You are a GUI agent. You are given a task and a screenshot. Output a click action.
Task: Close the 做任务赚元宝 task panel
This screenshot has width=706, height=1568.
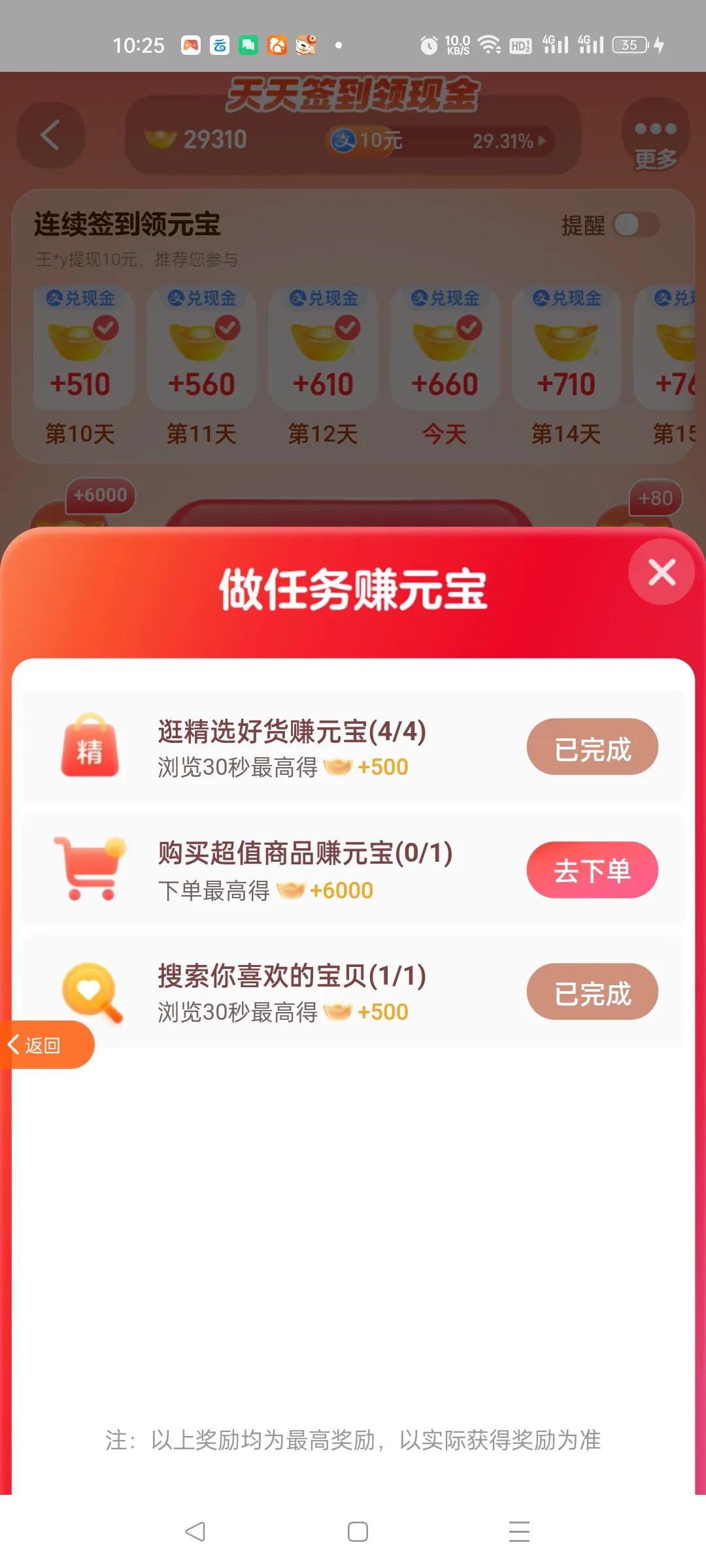pyautogui.click(x=662, y=572)
